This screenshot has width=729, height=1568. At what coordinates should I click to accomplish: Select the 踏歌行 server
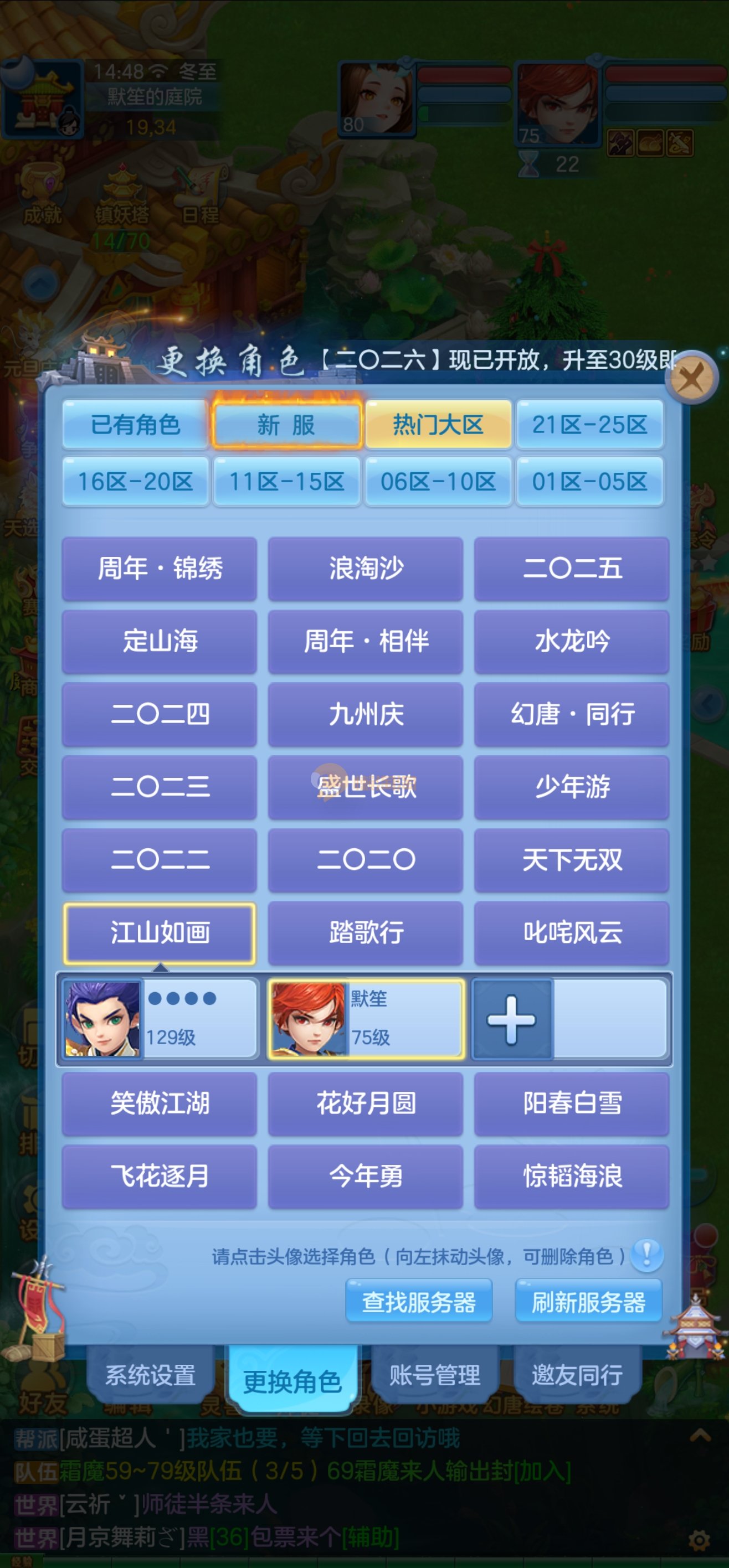(366, 932)
